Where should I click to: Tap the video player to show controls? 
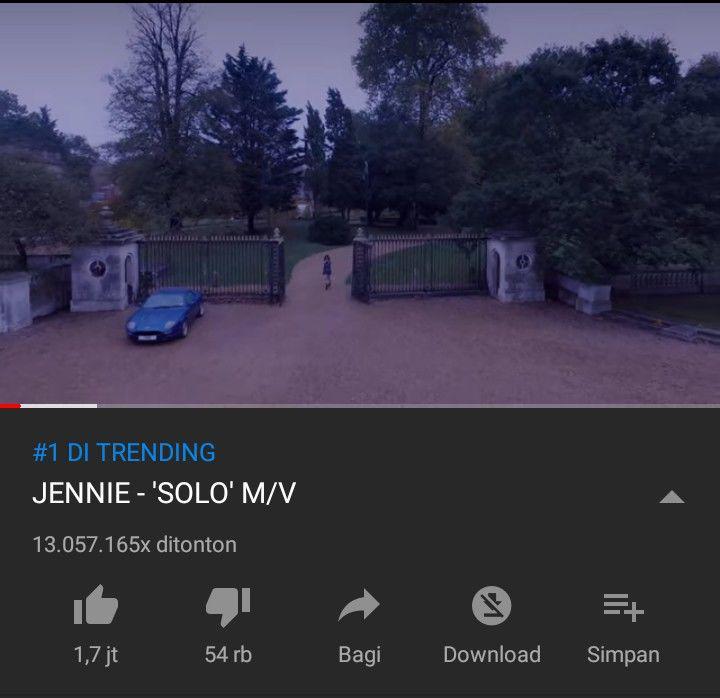(x=360, y=200)
